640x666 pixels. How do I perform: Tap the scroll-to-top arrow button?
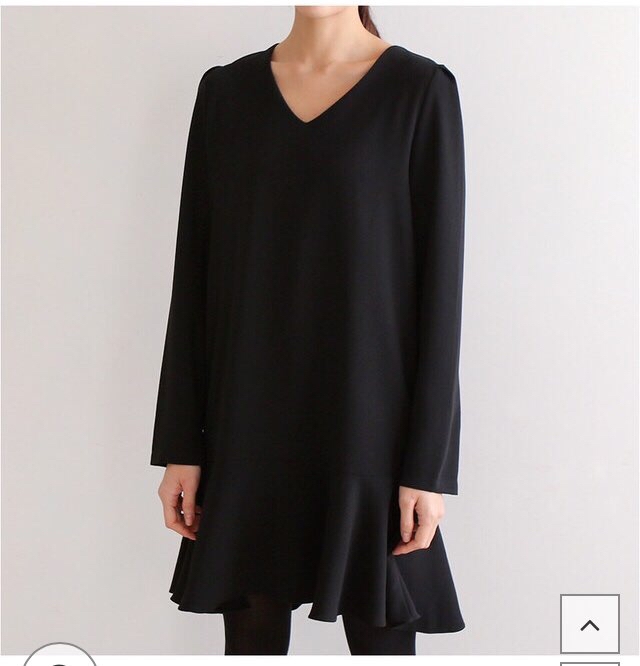(x=589, y=624)
